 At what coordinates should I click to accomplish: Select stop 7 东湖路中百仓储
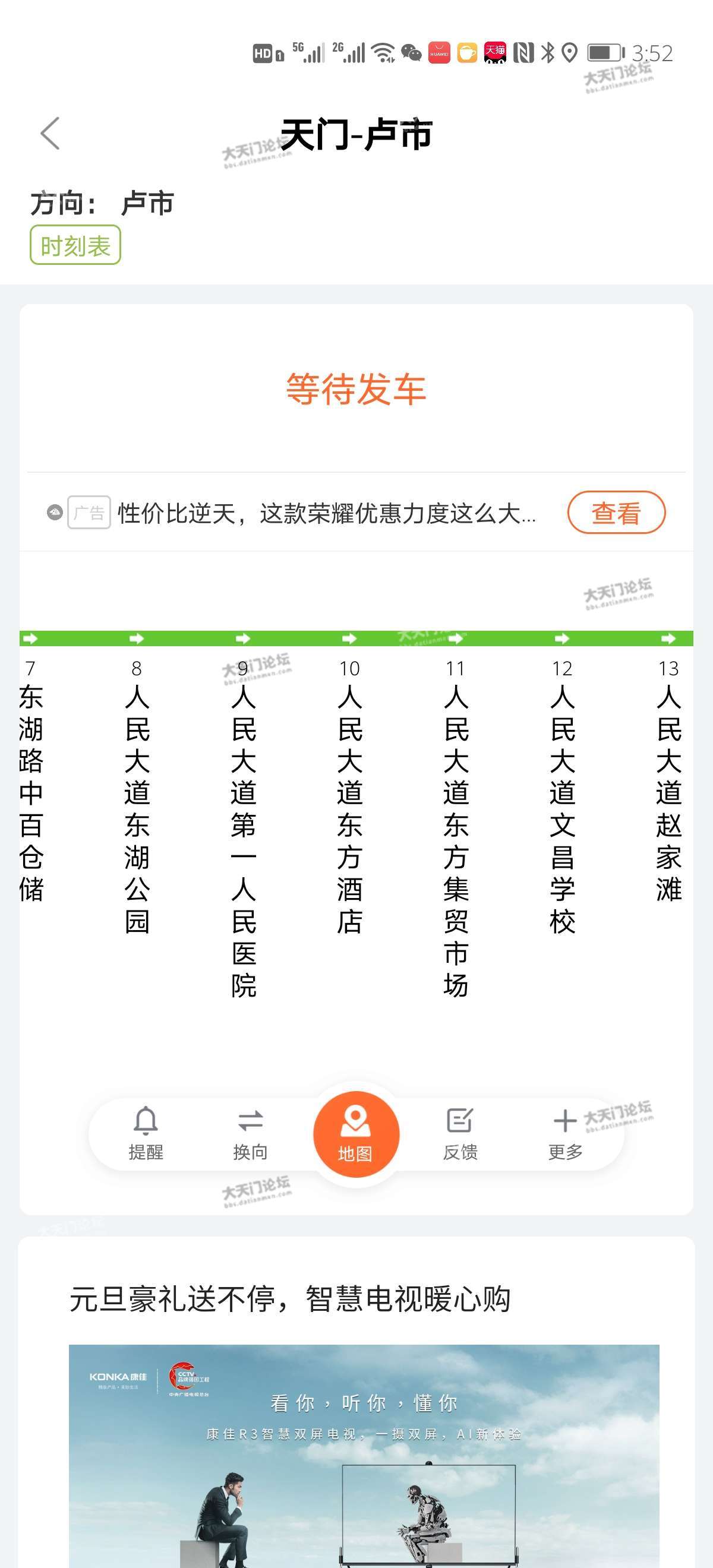(x=31, y=791)
